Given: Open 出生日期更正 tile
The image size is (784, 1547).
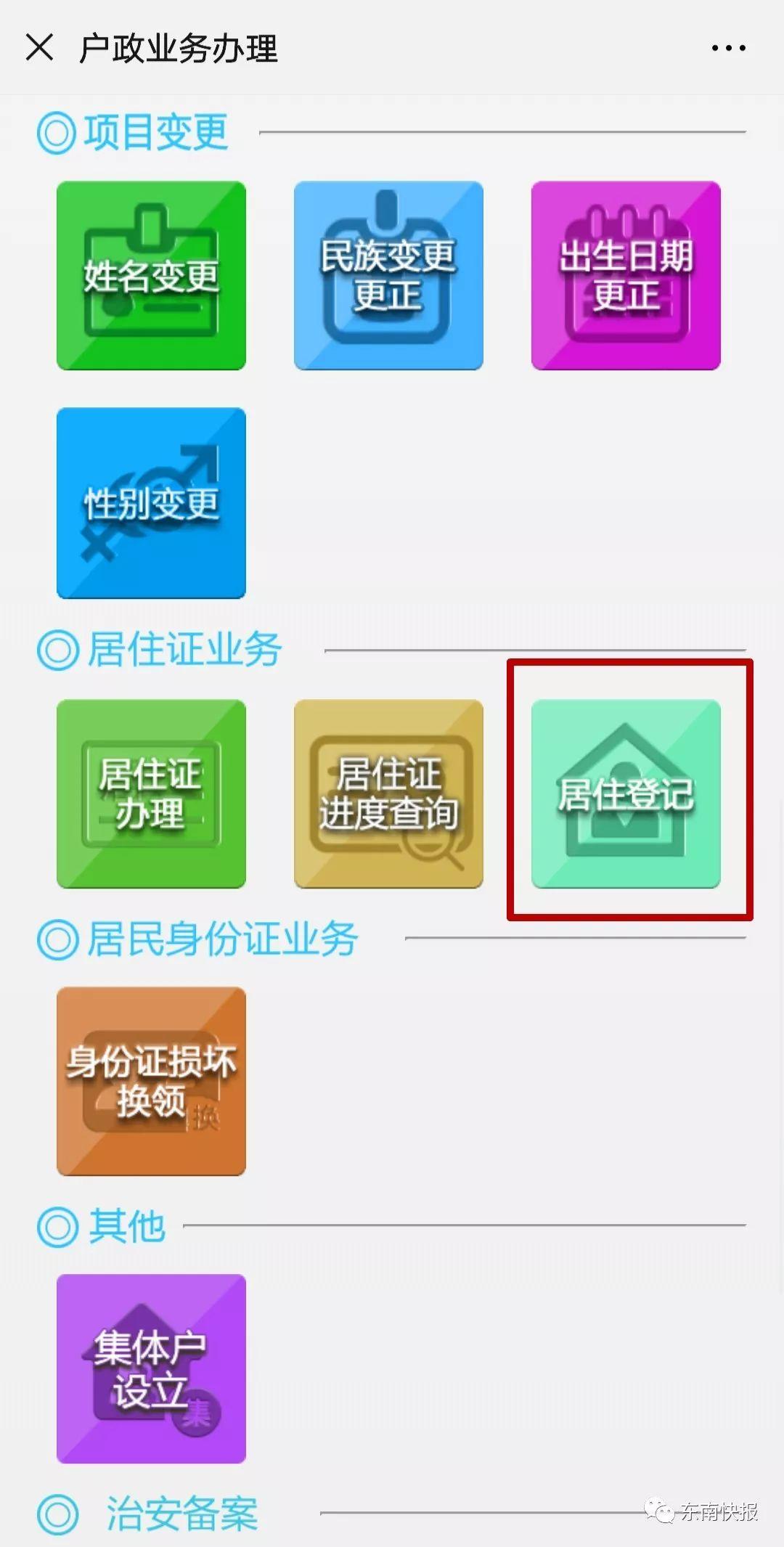Looking at the screenshot, I should [x=626, y=276].
